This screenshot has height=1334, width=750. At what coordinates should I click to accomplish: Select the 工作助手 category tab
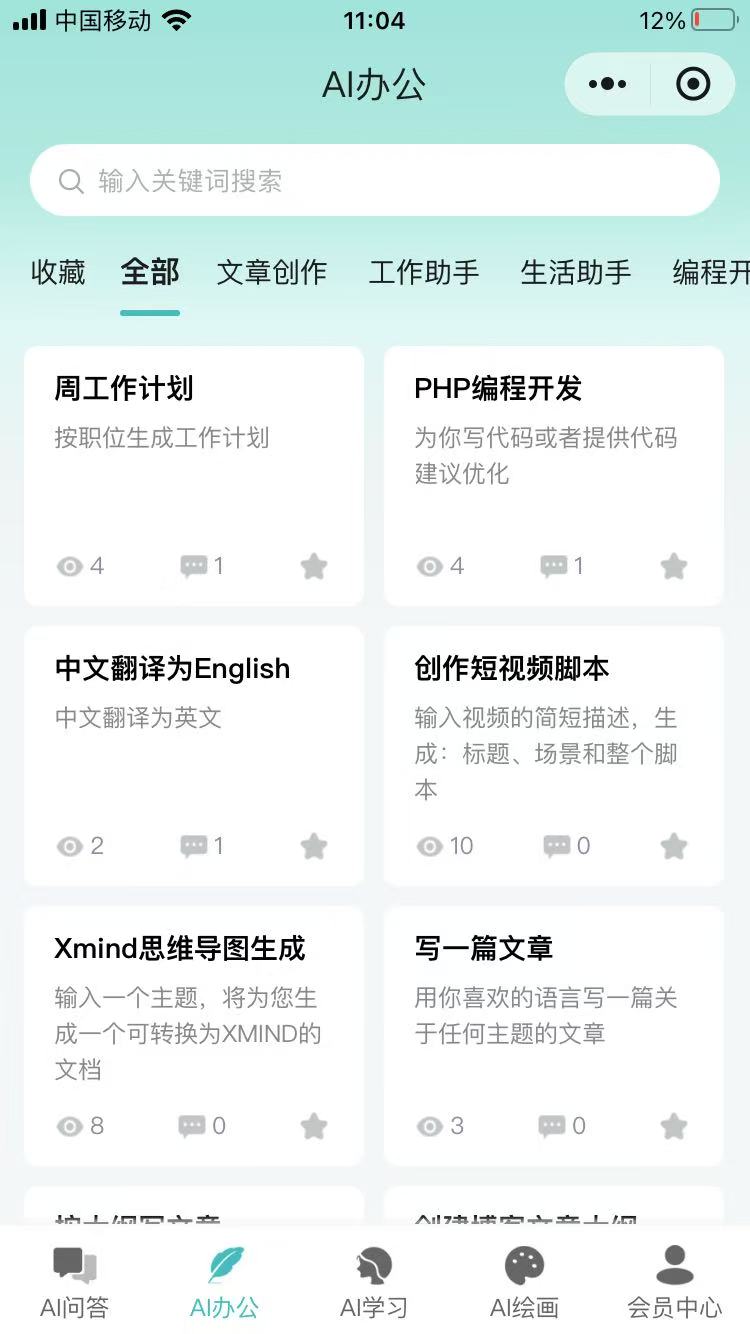(424, 272)
